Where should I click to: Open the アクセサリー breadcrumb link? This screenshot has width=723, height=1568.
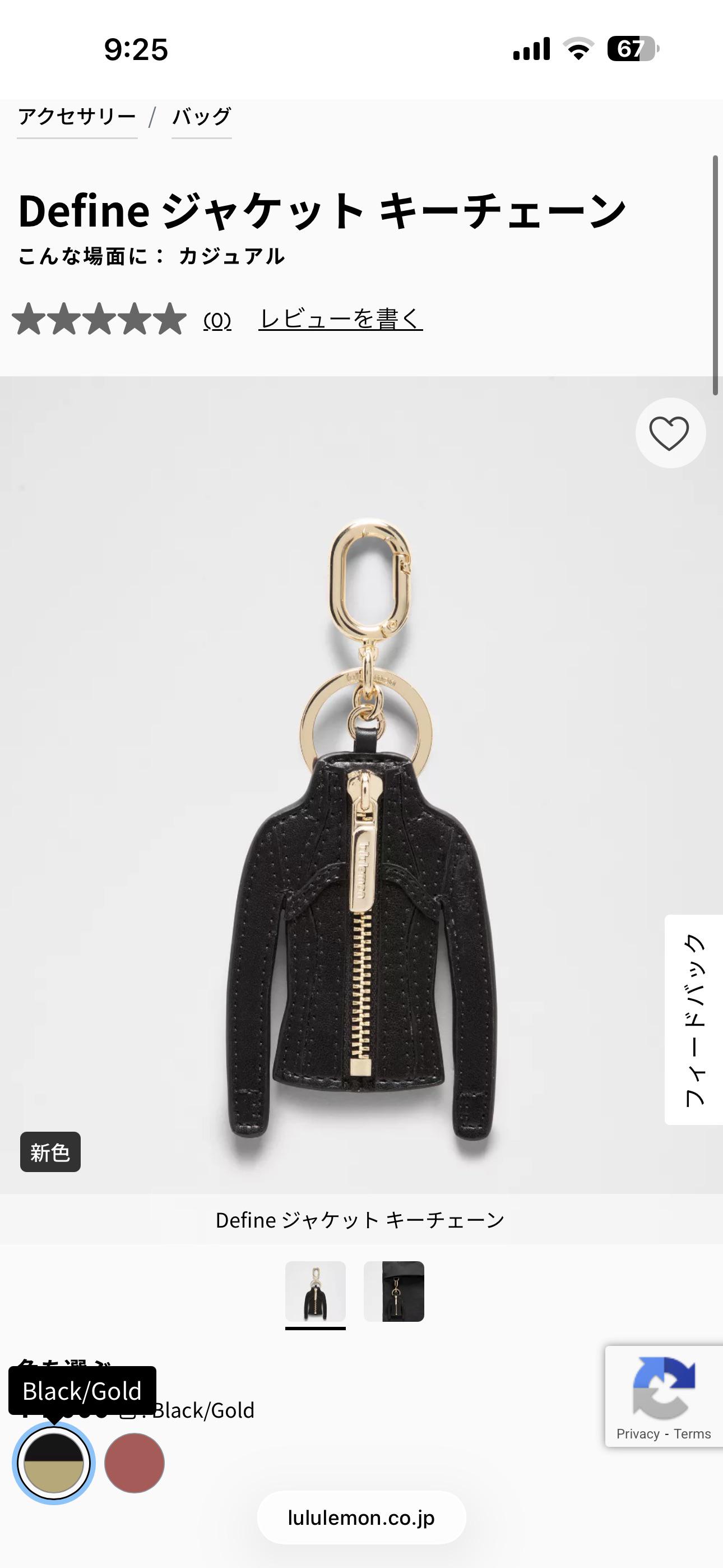77,116
